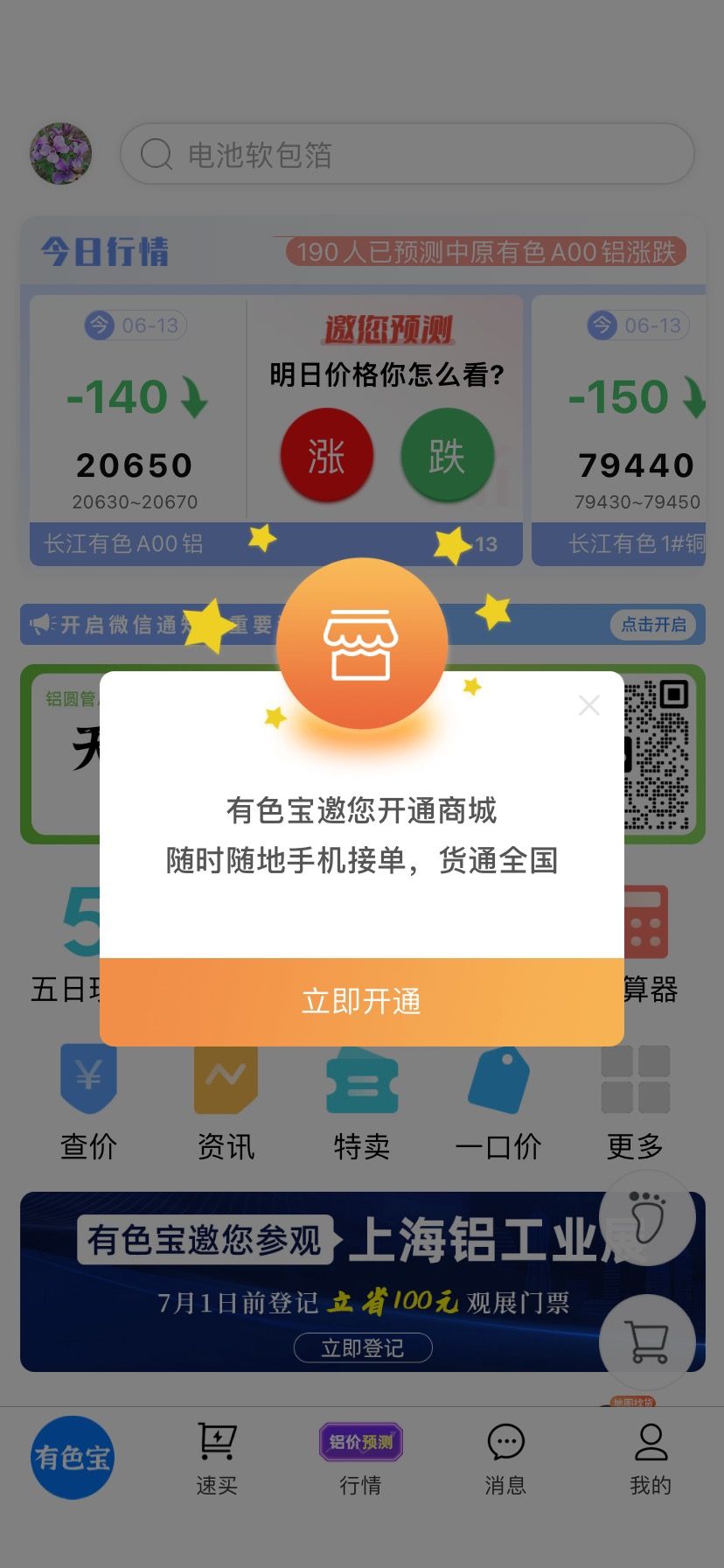Predict 涨 for tomorrow's price
The image size is (724, 1568).
point(327,456)
